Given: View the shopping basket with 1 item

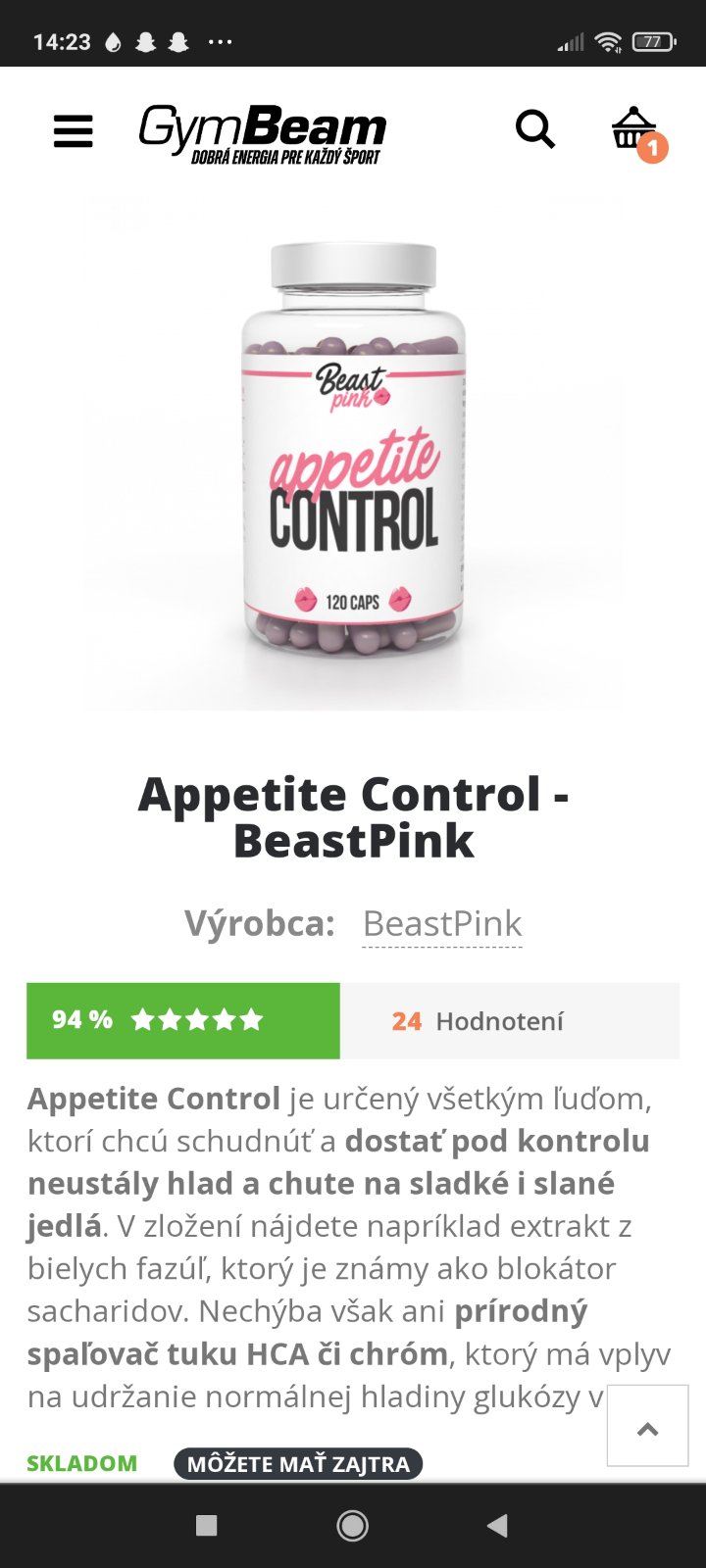Looking at the screenshot, I should [x=635, y=131].
